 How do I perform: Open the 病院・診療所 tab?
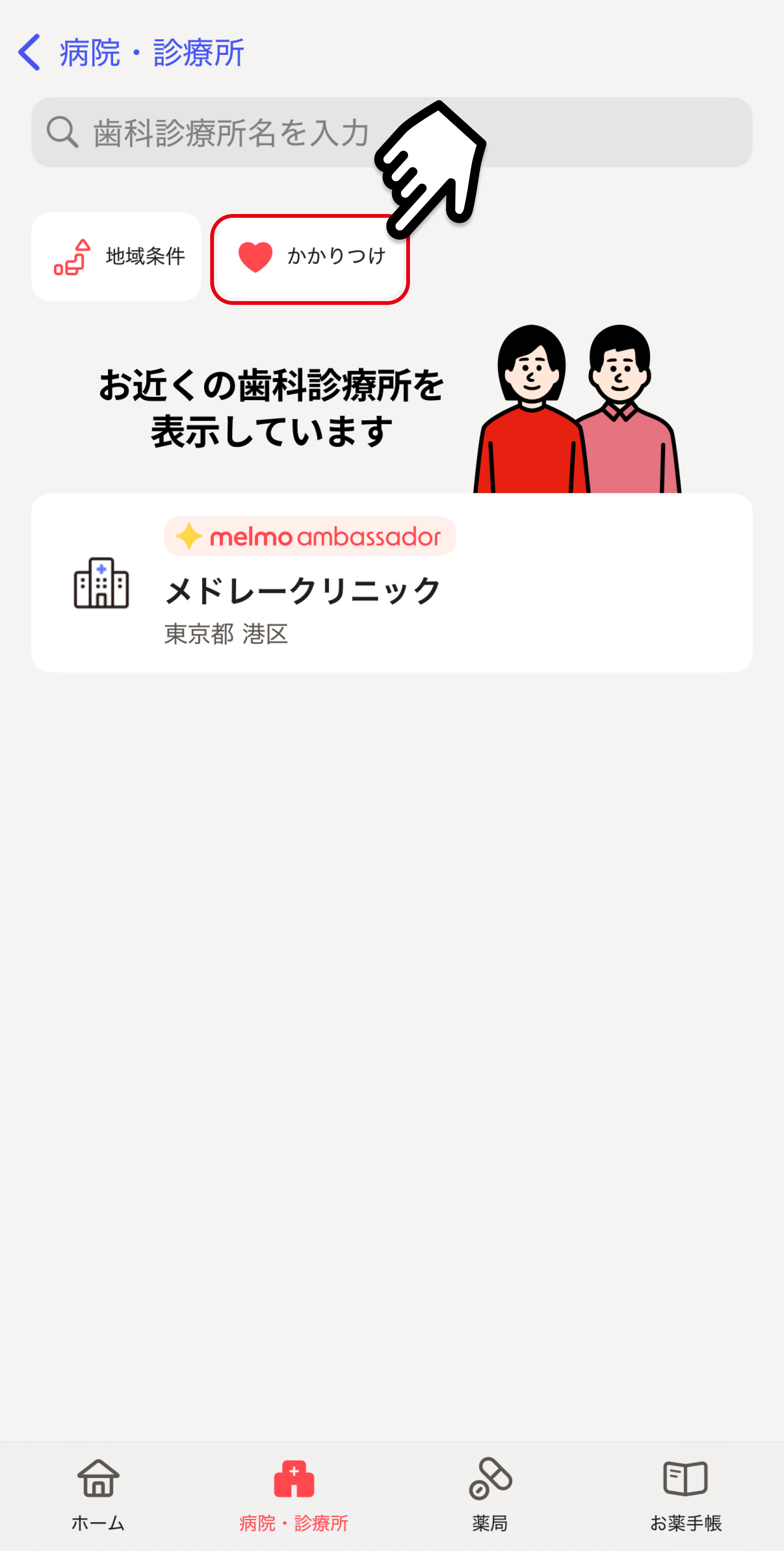click(294, 1494)
